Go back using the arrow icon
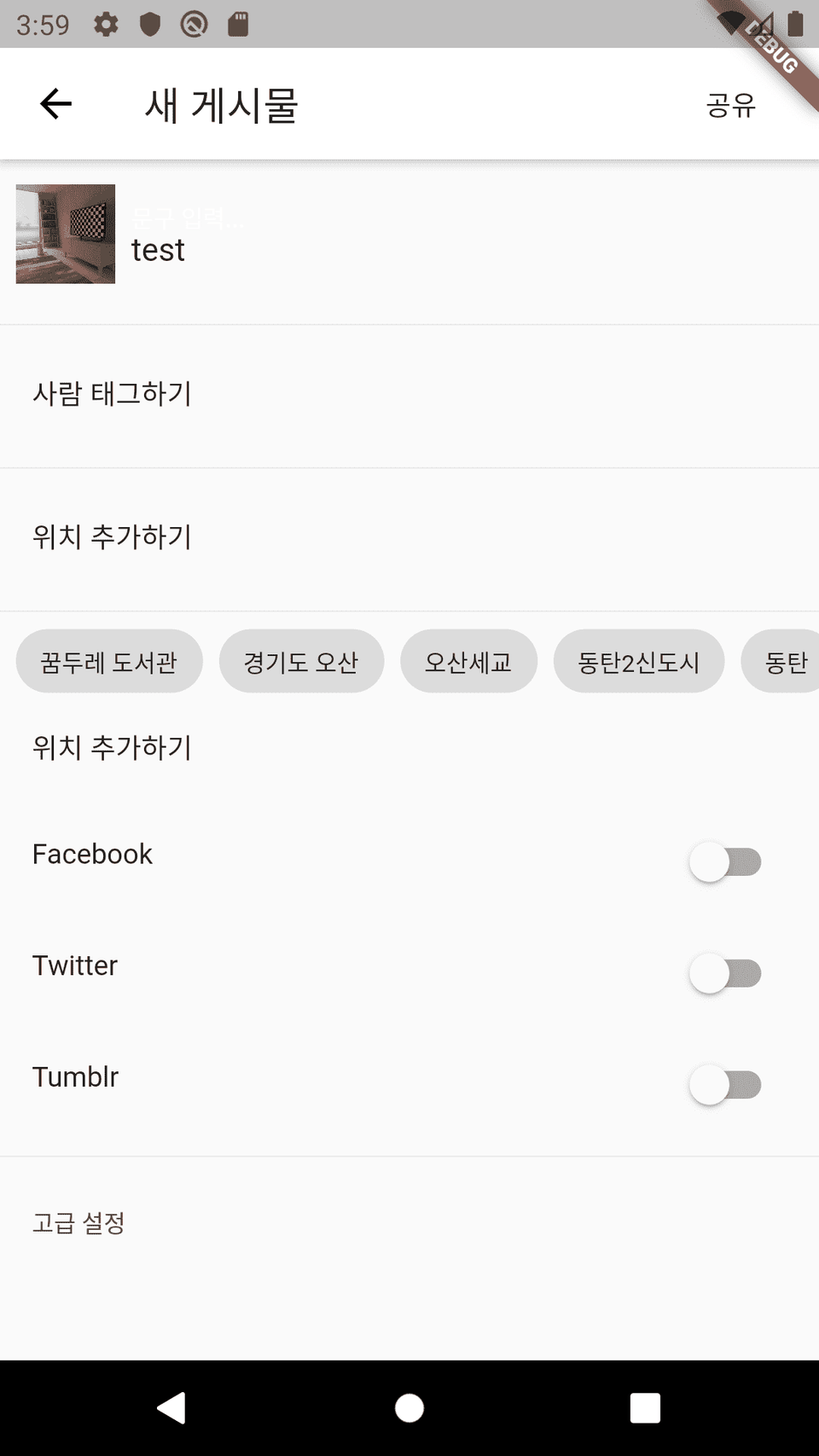This screenshot has width=819, height=1456. pos(56,104)
